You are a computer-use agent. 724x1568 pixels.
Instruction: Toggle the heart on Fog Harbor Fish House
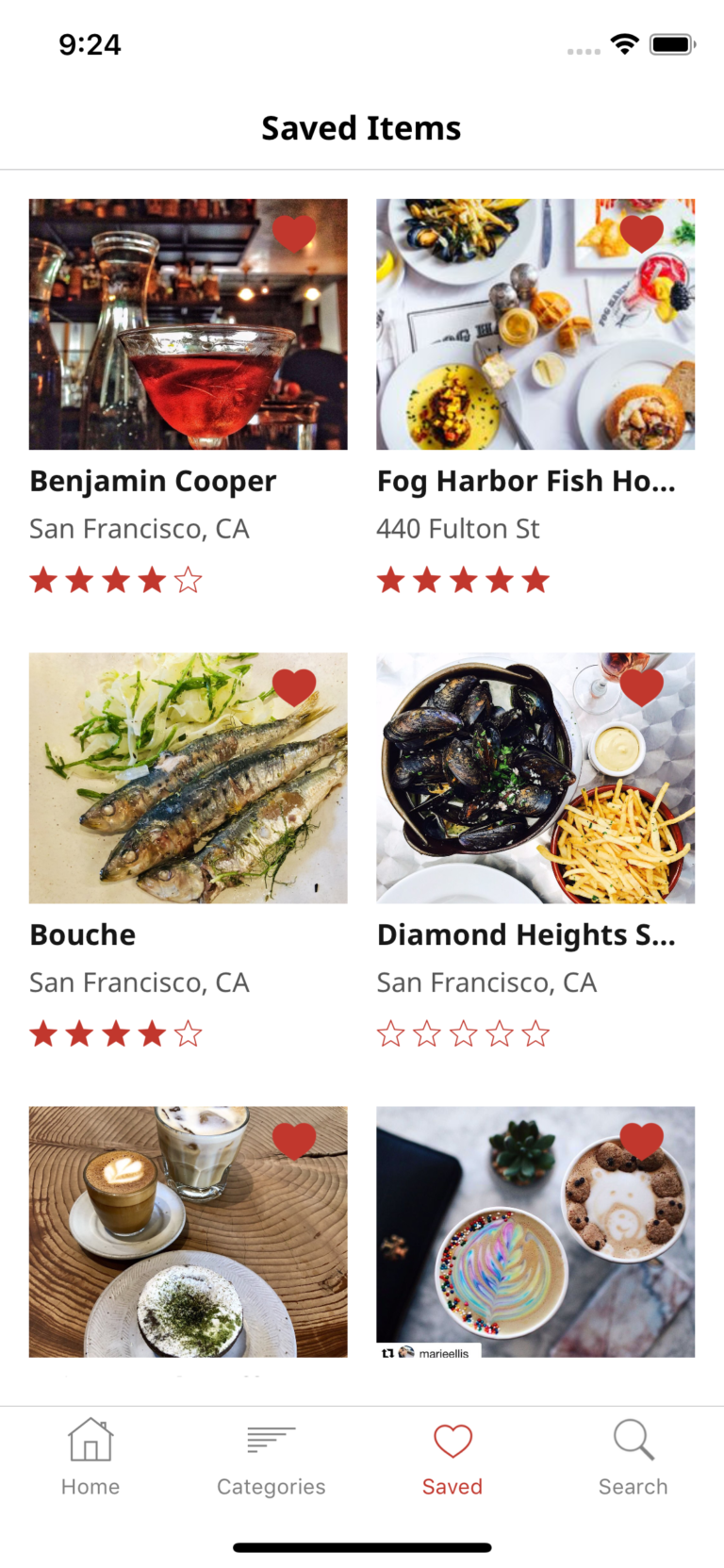point(641,233)
